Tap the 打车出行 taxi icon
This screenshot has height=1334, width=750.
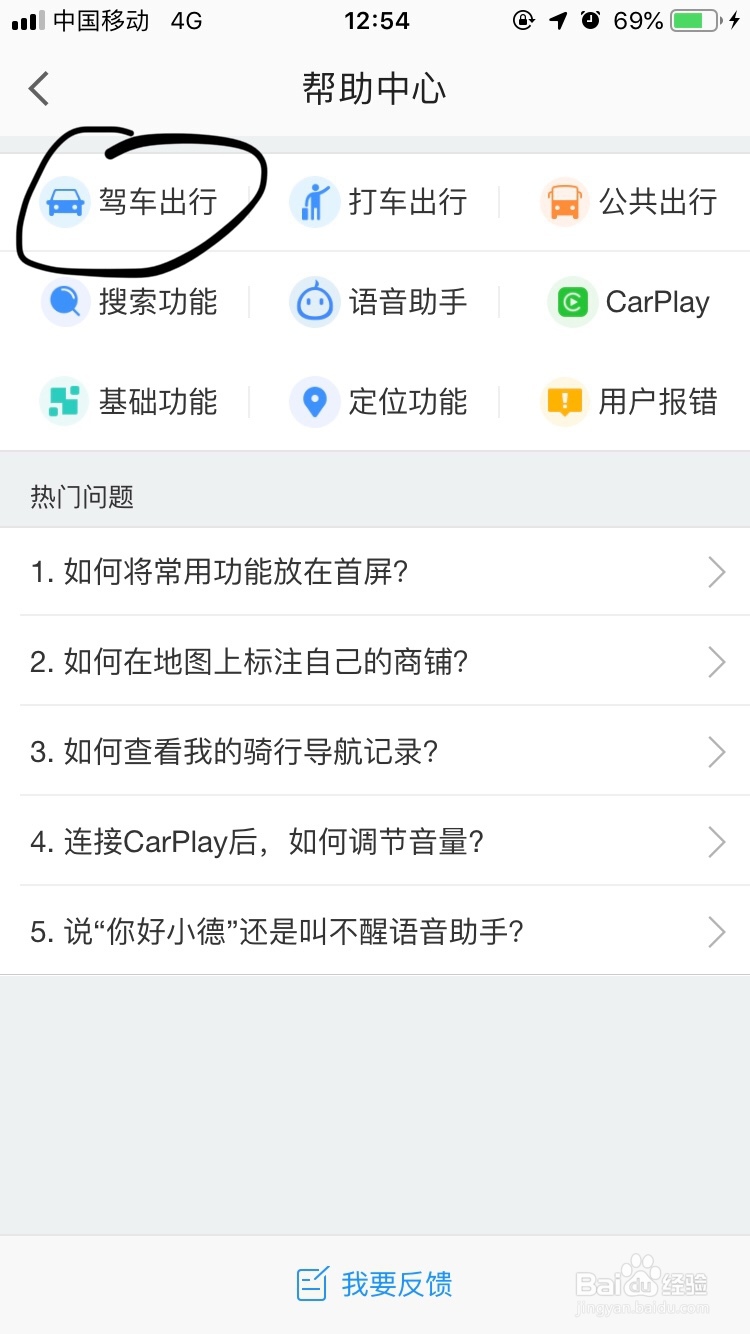pyautogui.click(x=314, y=201)
